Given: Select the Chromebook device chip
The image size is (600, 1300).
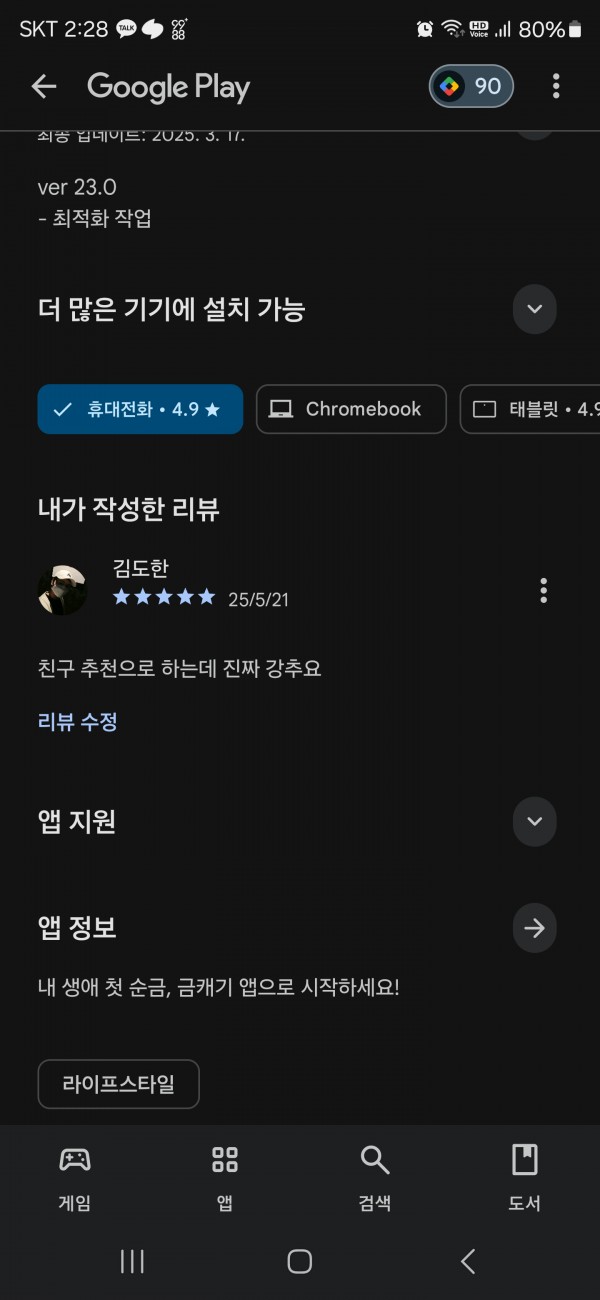Looking at the screenshot, I should (x=351, y=409).
